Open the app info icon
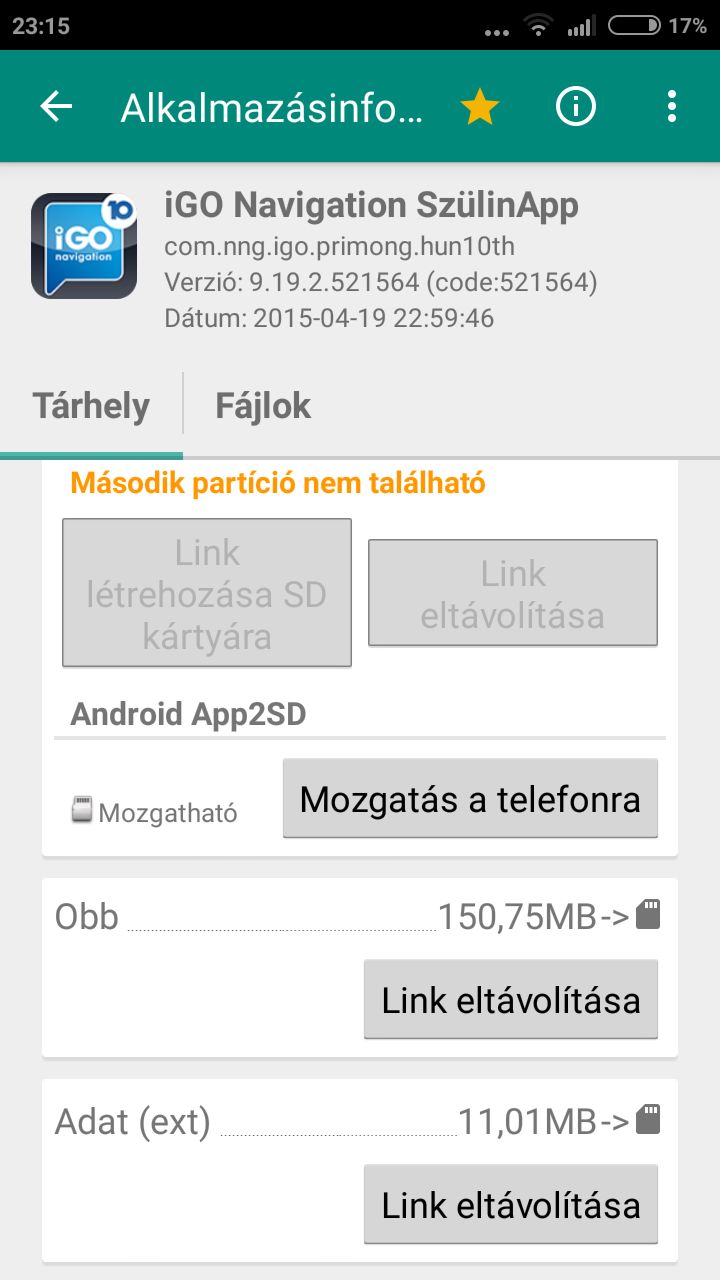Image resolution: width=720 pixels, height=1280 pixels. pos(576,107)
